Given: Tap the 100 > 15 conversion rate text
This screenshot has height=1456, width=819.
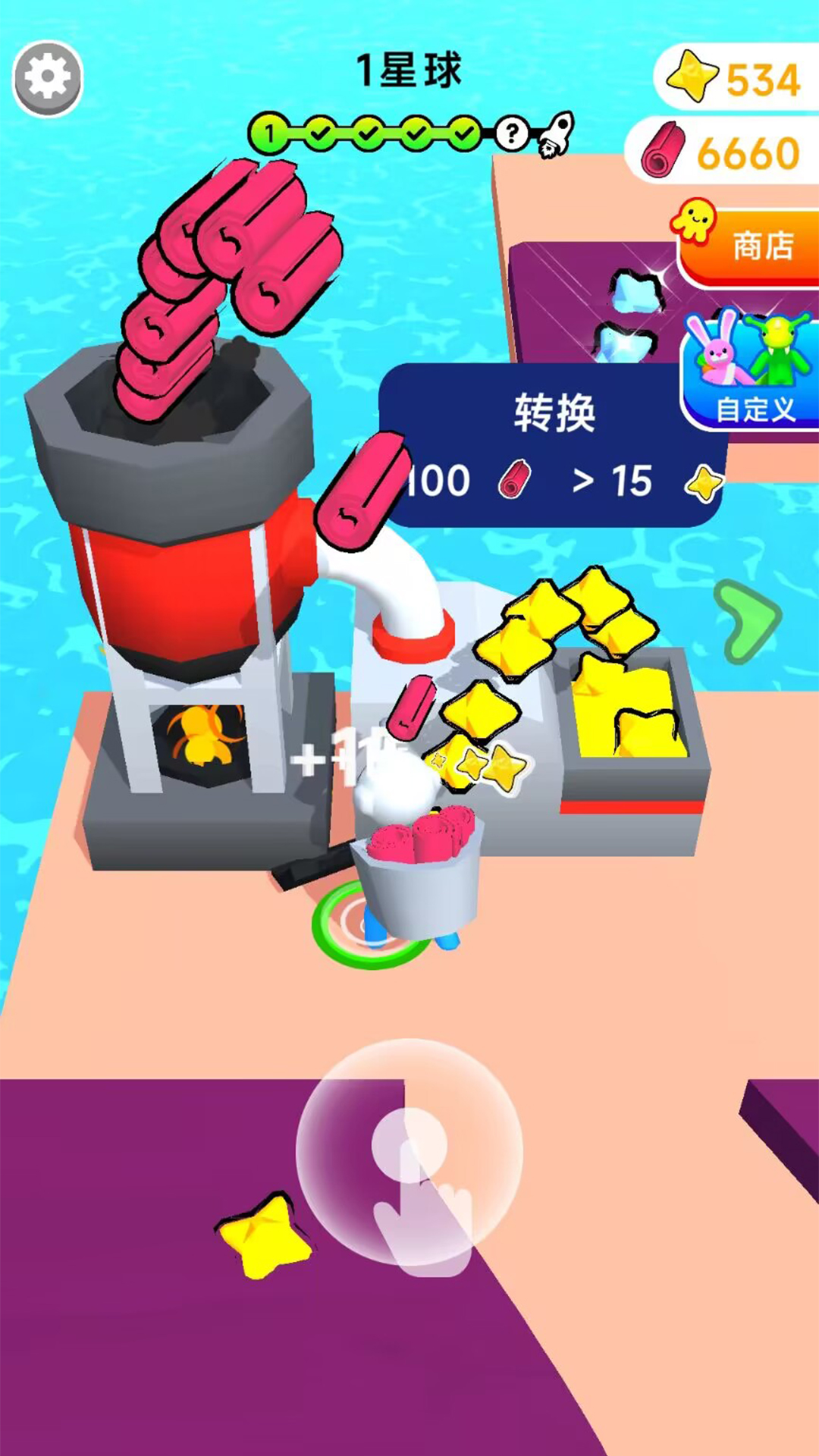Looking at the screenshot, I should [x=531, y=479].
